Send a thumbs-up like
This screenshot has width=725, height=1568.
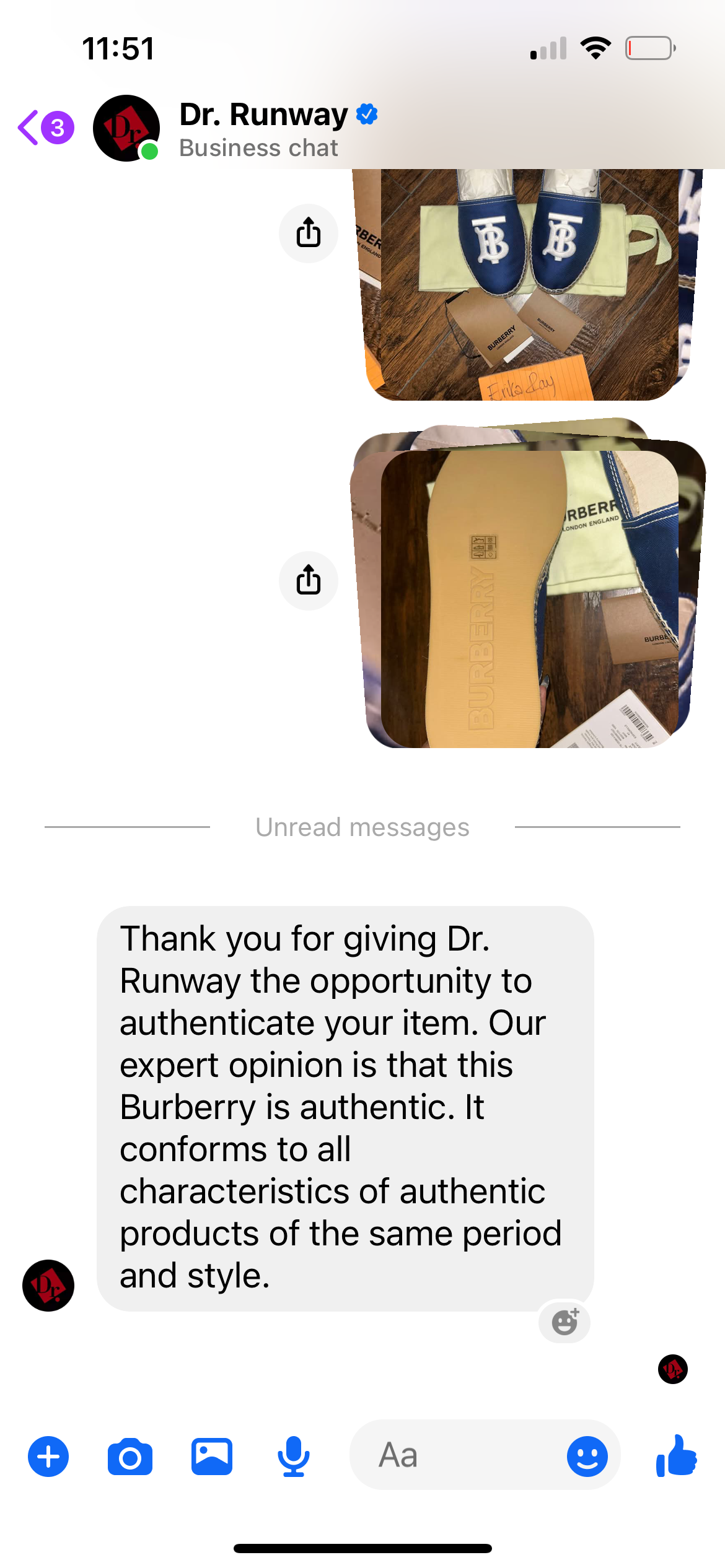point(676,1456)
